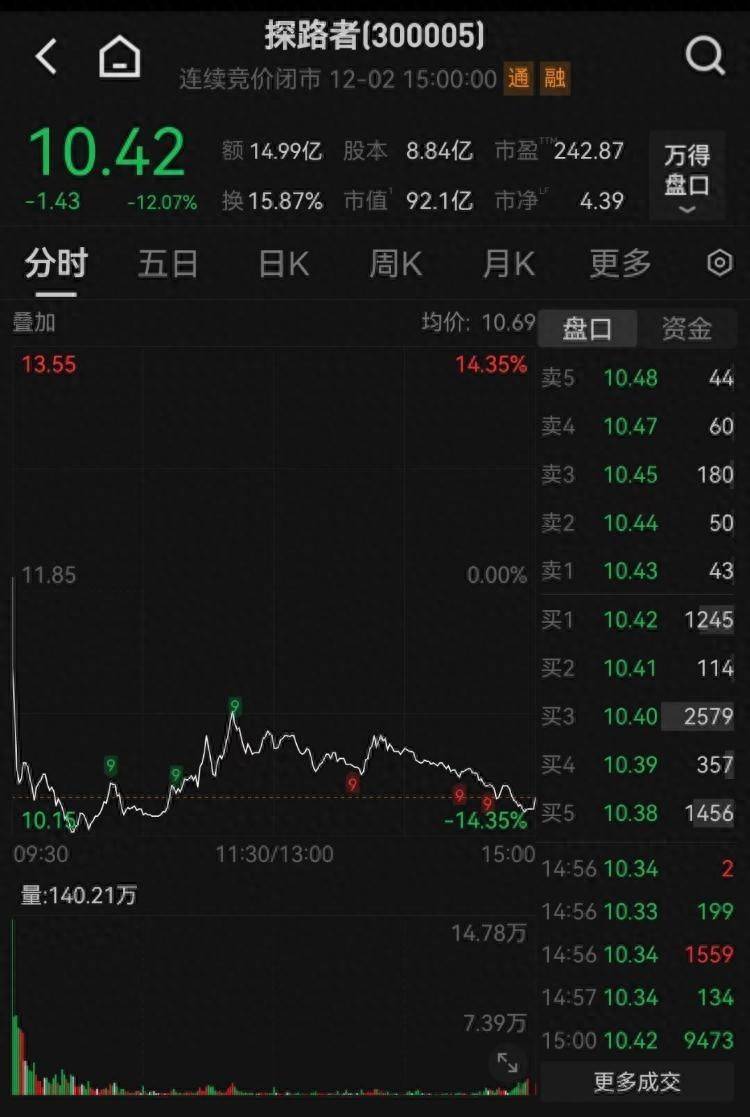View 更多成交 trade details
The image size is (750, 1117).
[x=637, y=1082]
